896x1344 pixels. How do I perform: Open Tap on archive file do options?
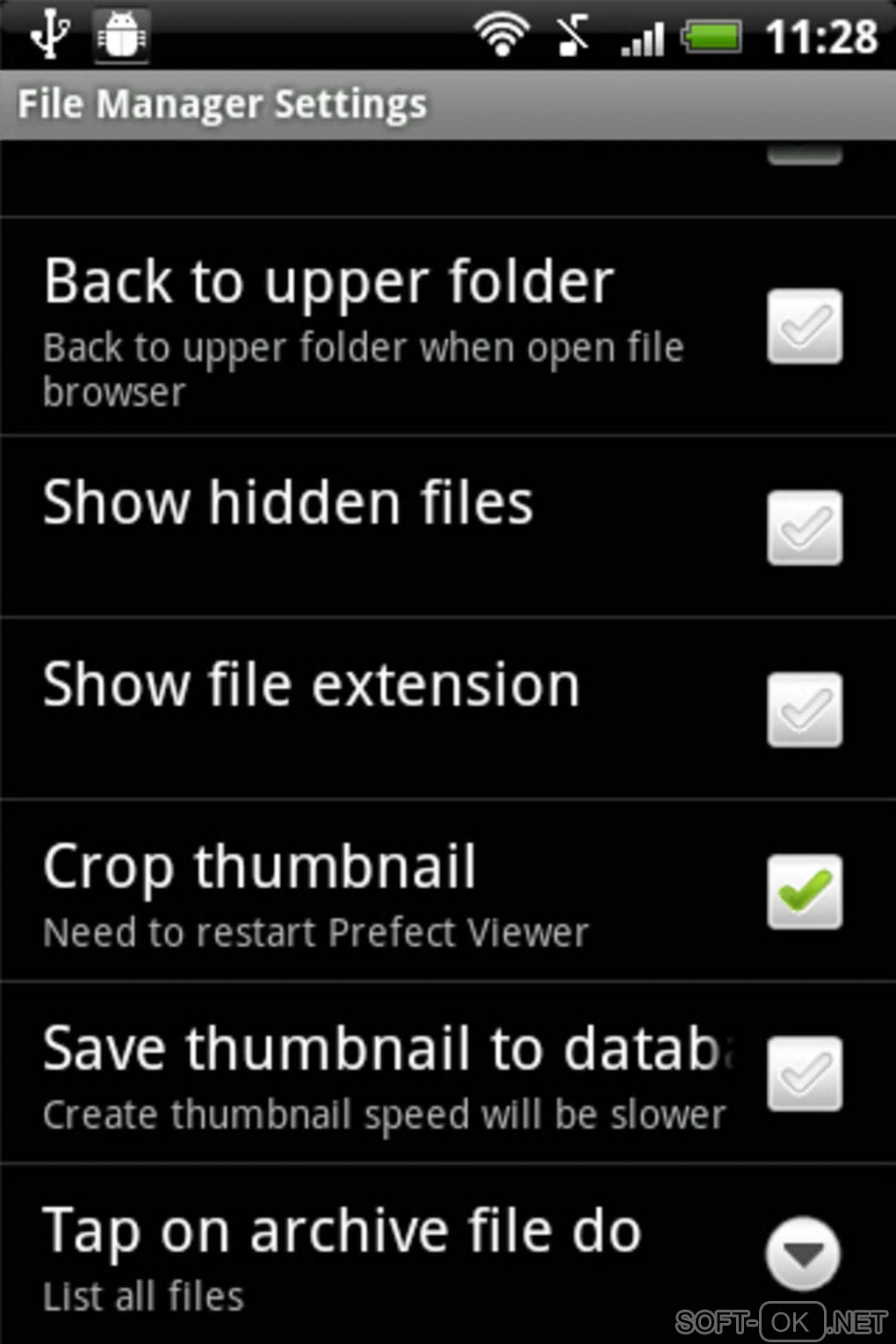[802, 1254]
